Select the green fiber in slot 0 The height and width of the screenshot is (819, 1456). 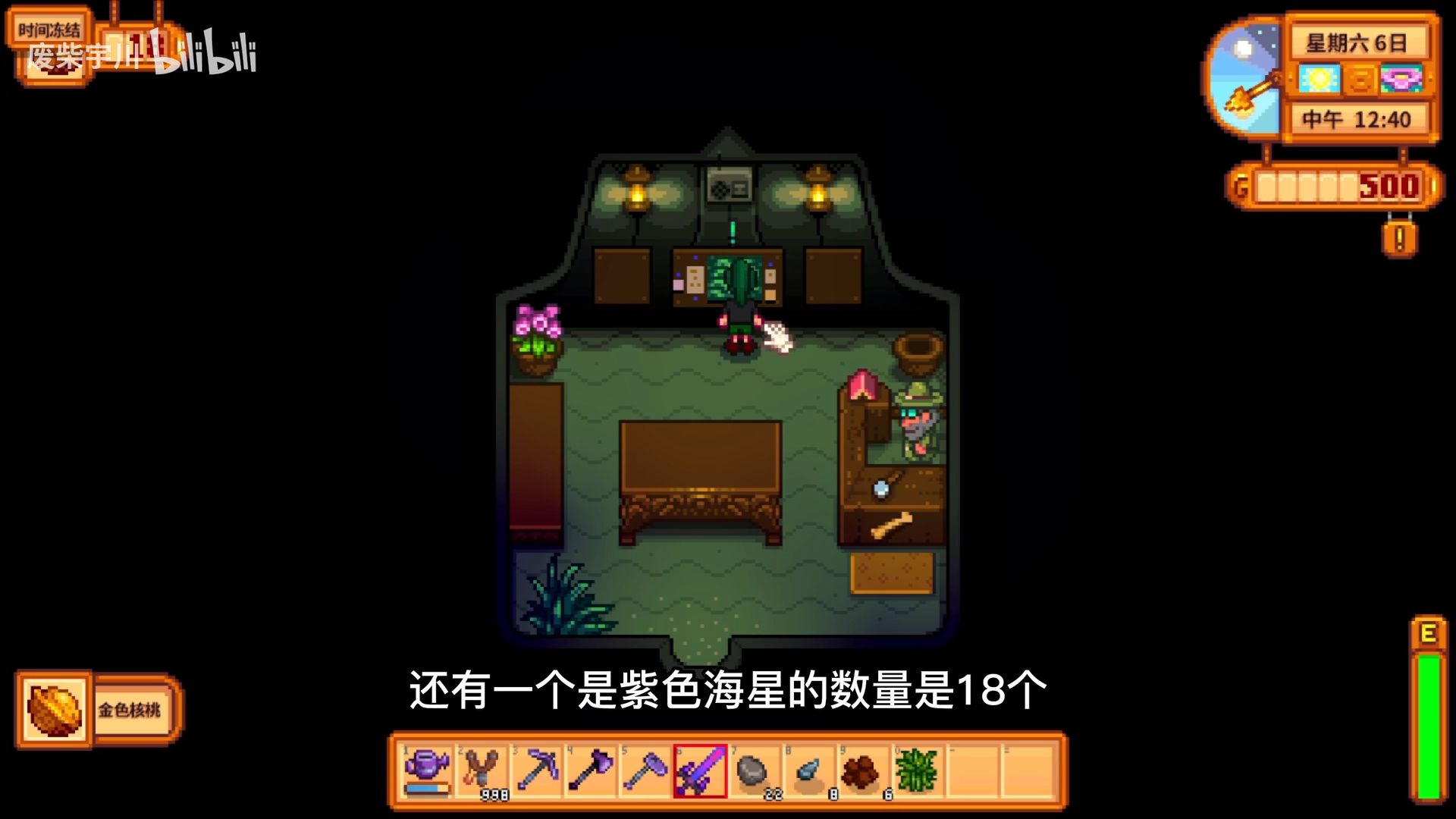tap(918, 770)
